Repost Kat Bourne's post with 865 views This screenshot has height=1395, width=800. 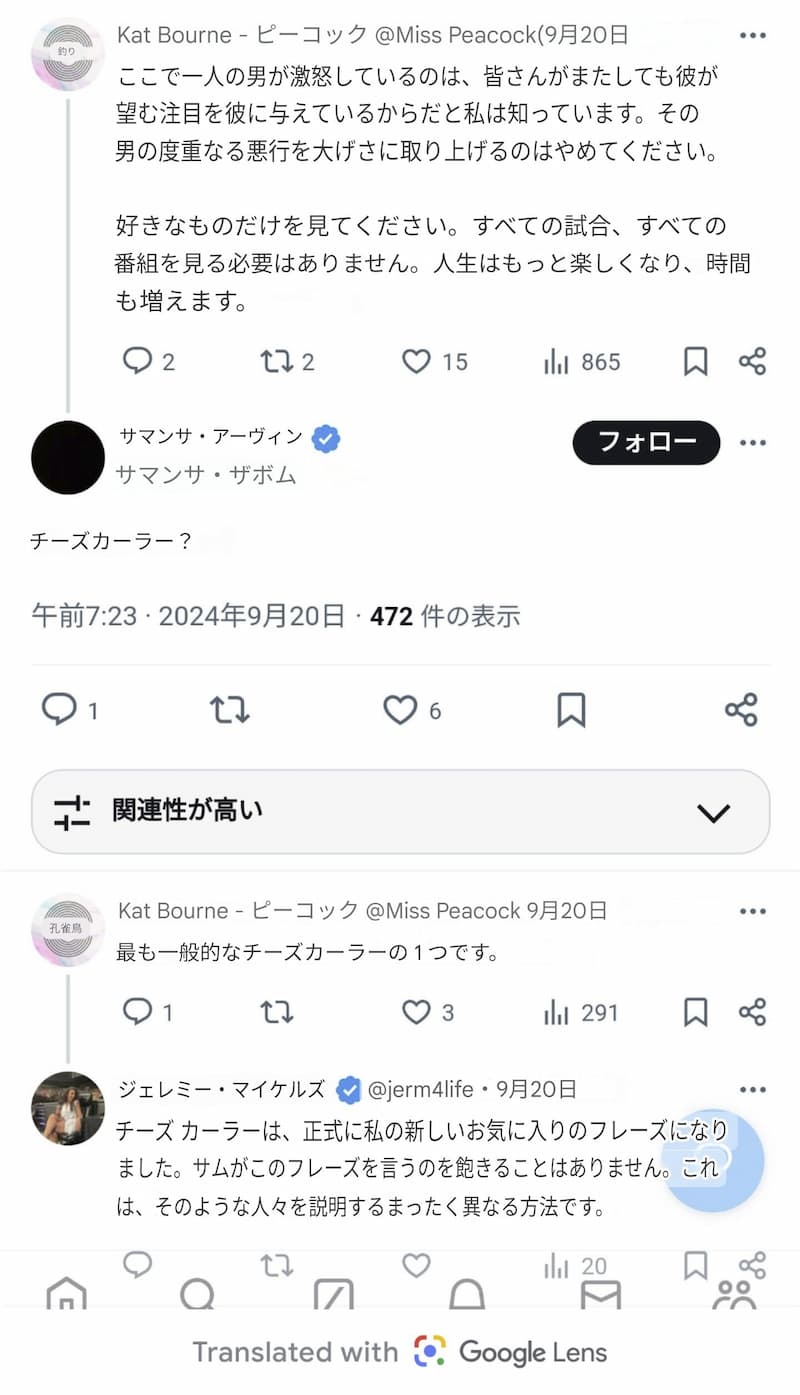[x=275, y=361]
